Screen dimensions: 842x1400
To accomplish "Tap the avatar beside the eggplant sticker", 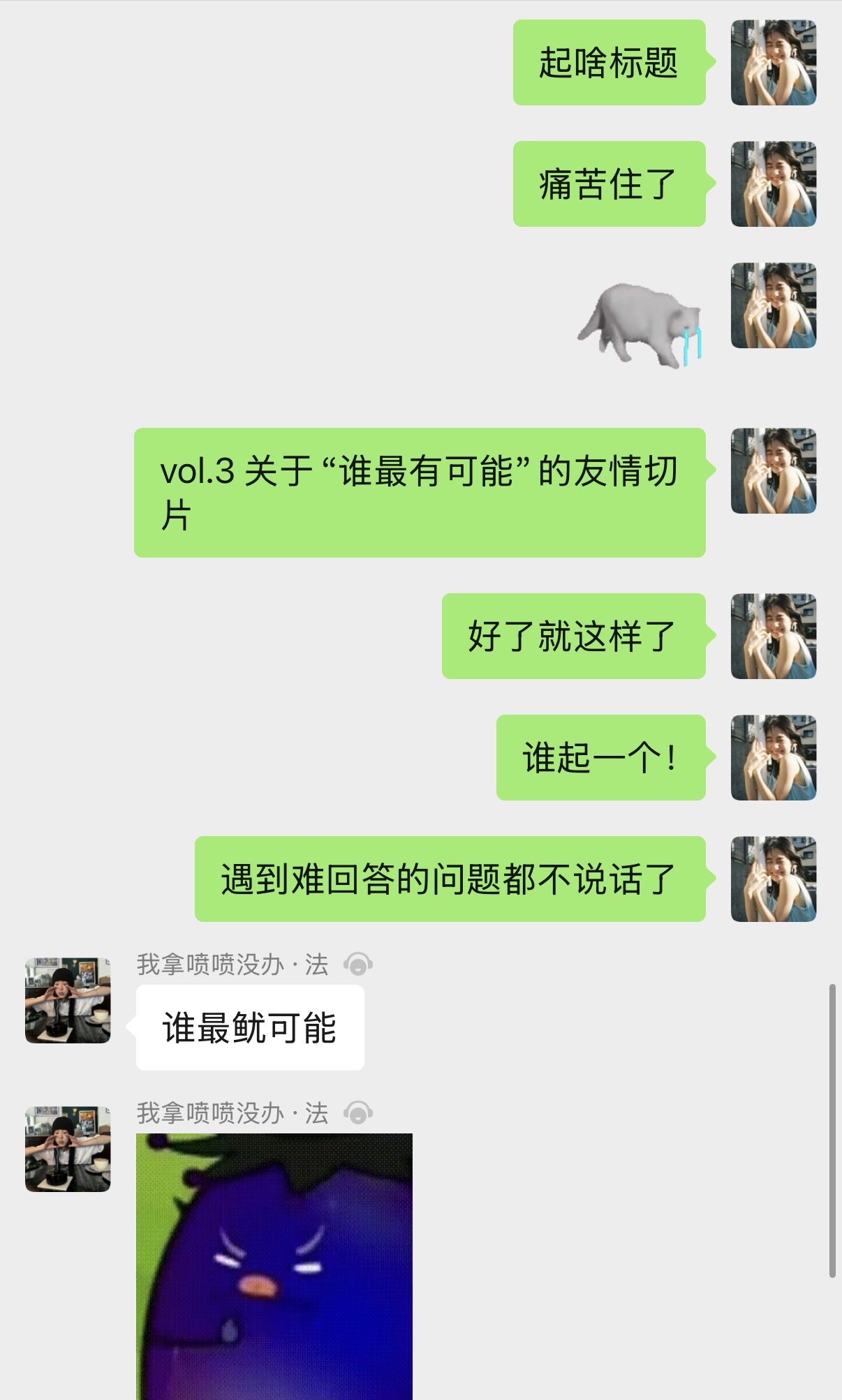I will (68, 1148).
